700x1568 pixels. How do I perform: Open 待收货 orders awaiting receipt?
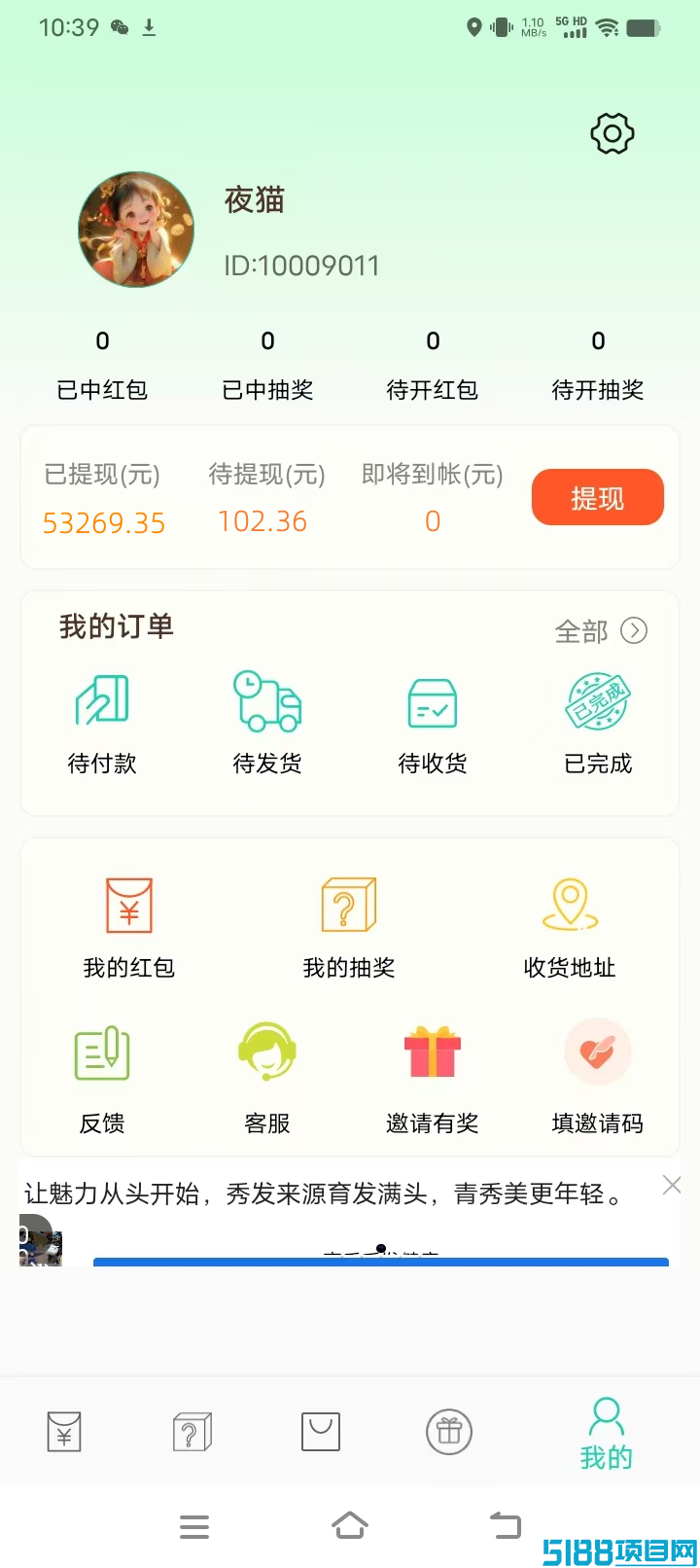tap(433, 722)
